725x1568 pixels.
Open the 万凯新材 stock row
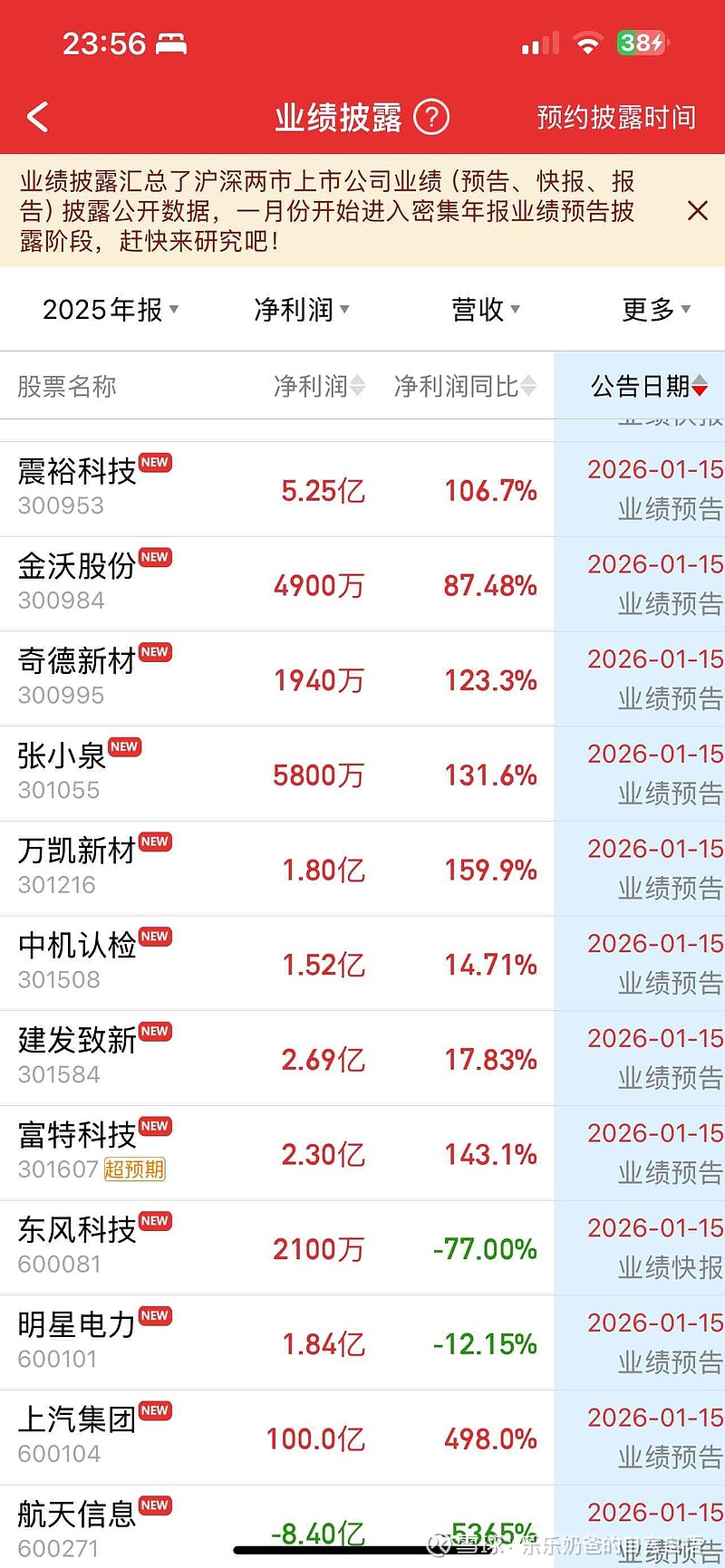(x=78, y=851)
